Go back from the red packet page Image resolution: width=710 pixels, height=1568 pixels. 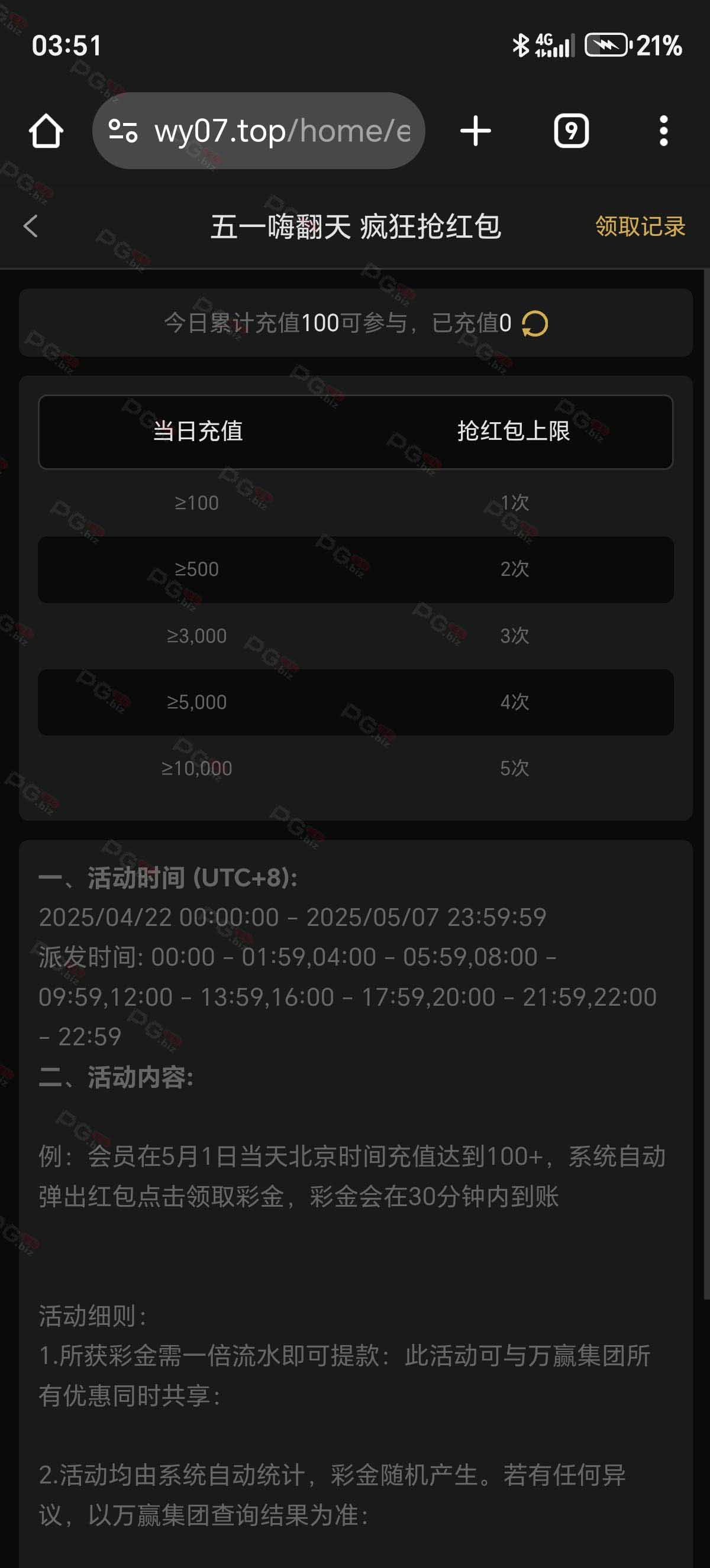pos(30,226)
